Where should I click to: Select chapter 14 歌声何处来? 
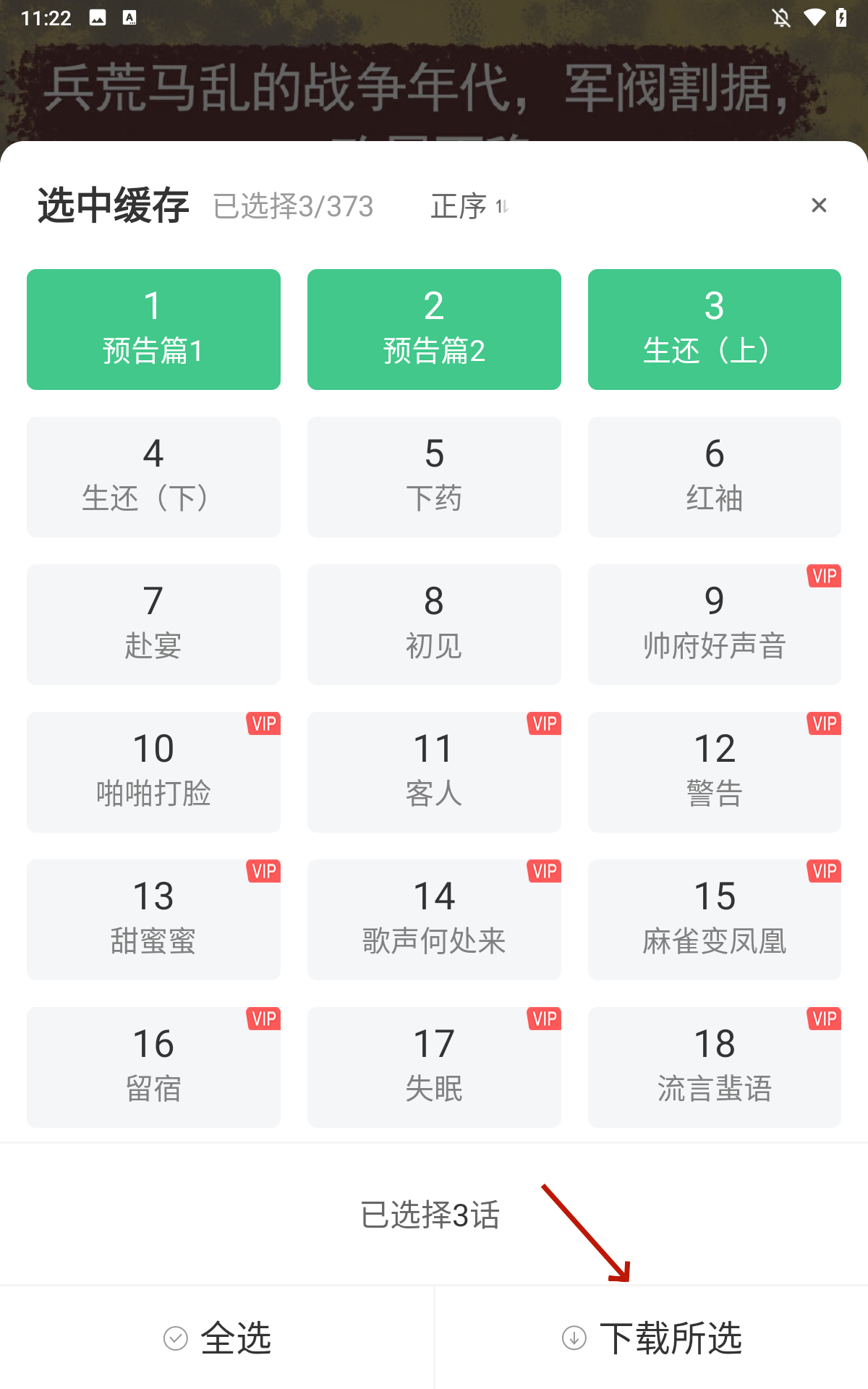(433, 920)
